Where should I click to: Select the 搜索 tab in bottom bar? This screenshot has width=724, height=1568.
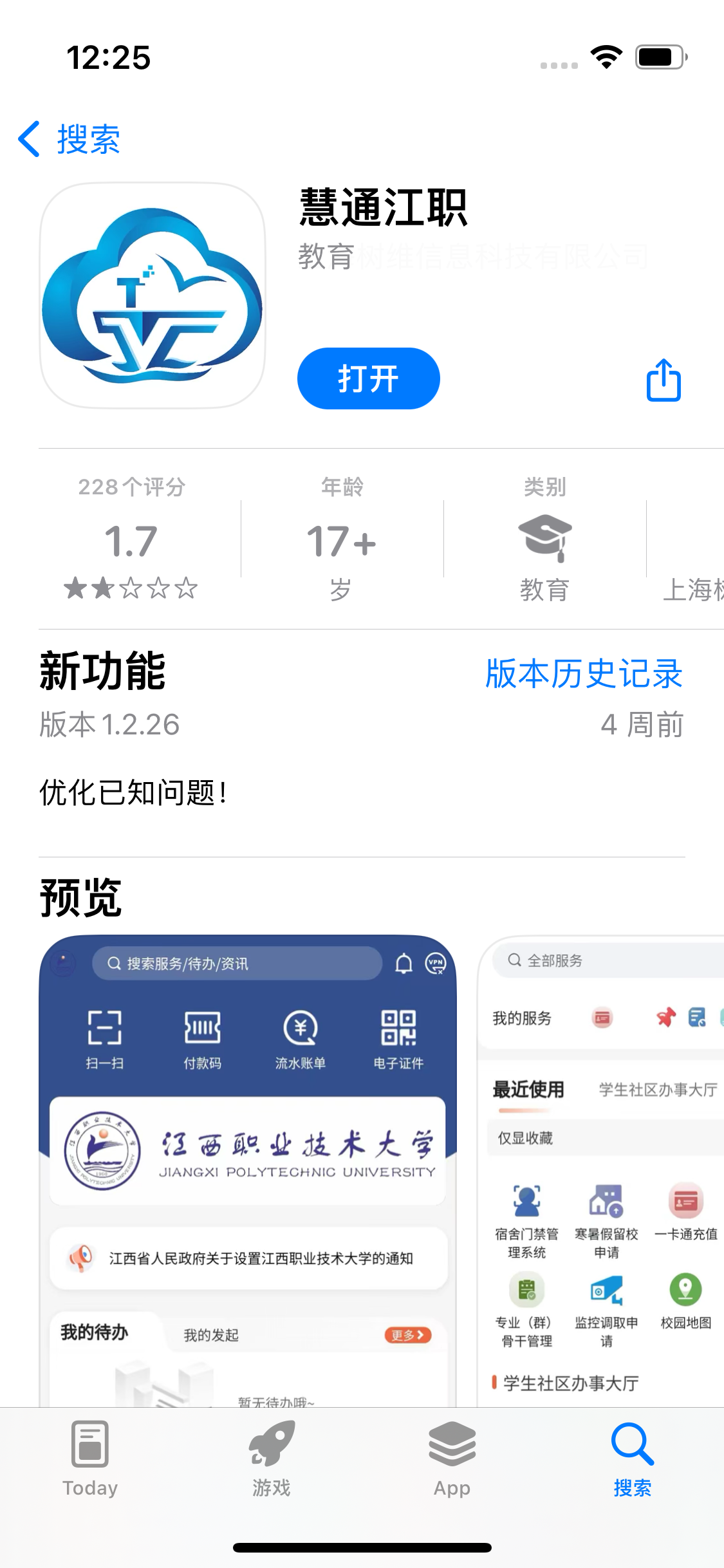coord(632,1459)
